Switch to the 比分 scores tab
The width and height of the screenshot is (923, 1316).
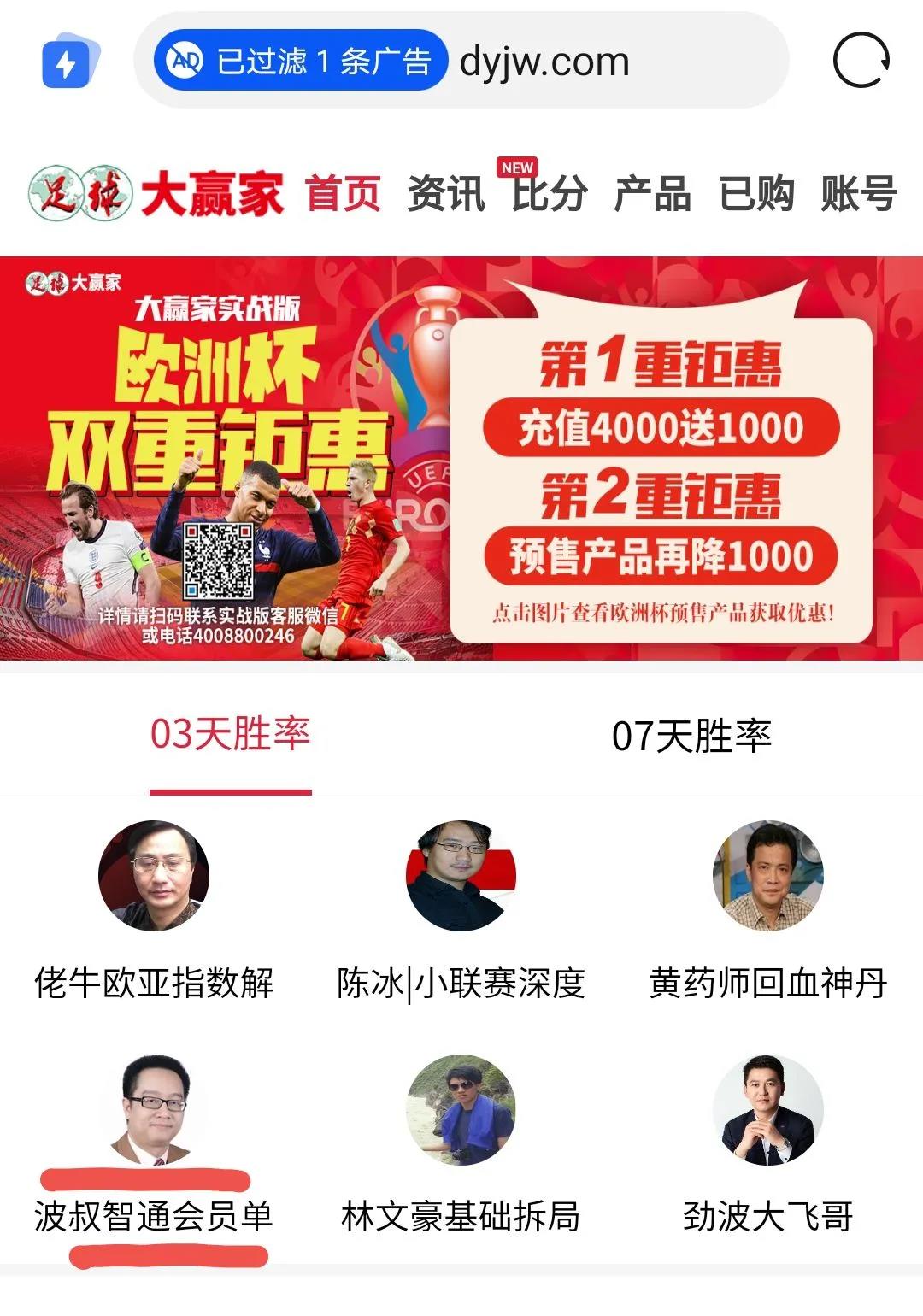[x=549, y=193]
